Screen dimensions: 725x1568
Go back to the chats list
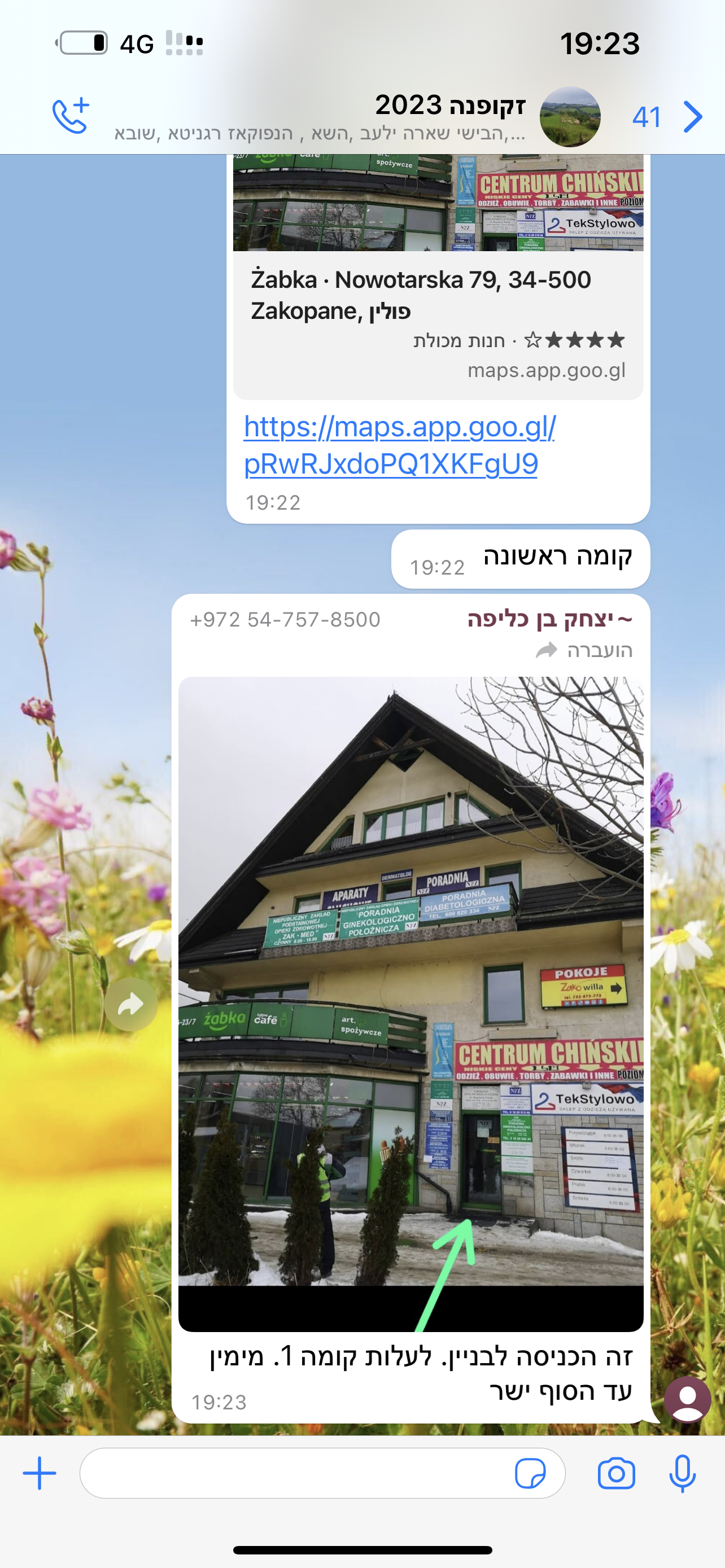pos(692,117)
